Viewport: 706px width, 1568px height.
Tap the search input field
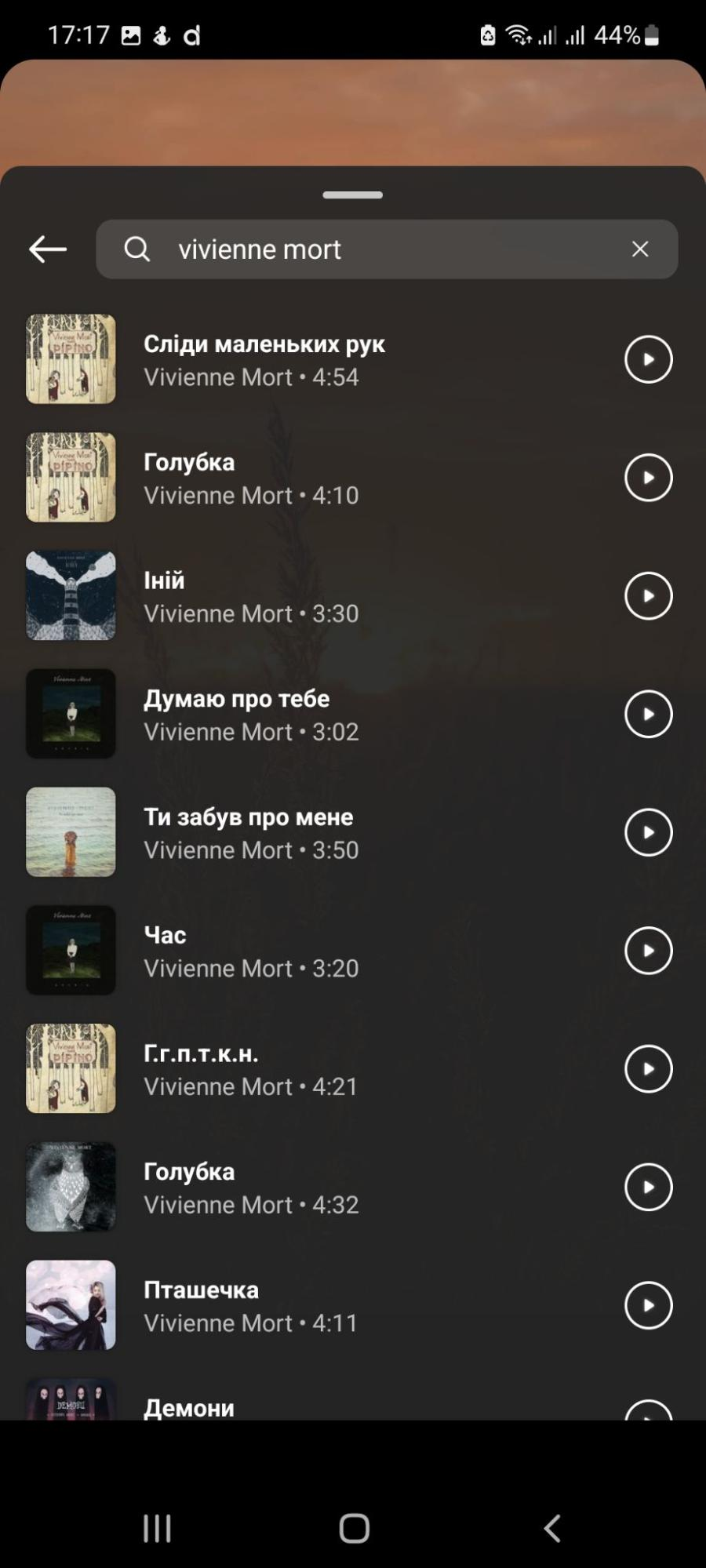click(353, 249)
